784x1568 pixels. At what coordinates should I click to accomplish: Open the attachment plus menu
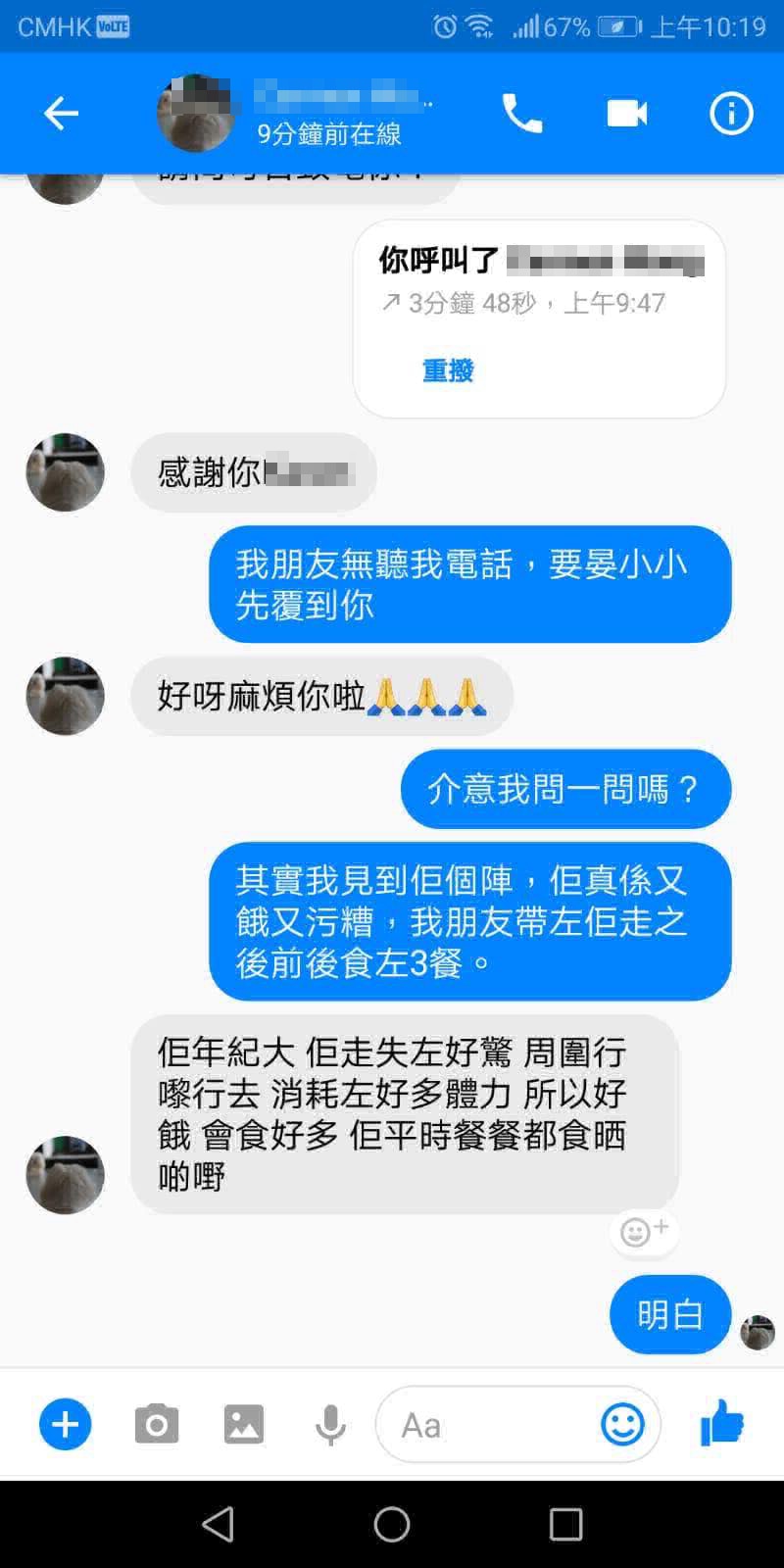click(65, 1424)
